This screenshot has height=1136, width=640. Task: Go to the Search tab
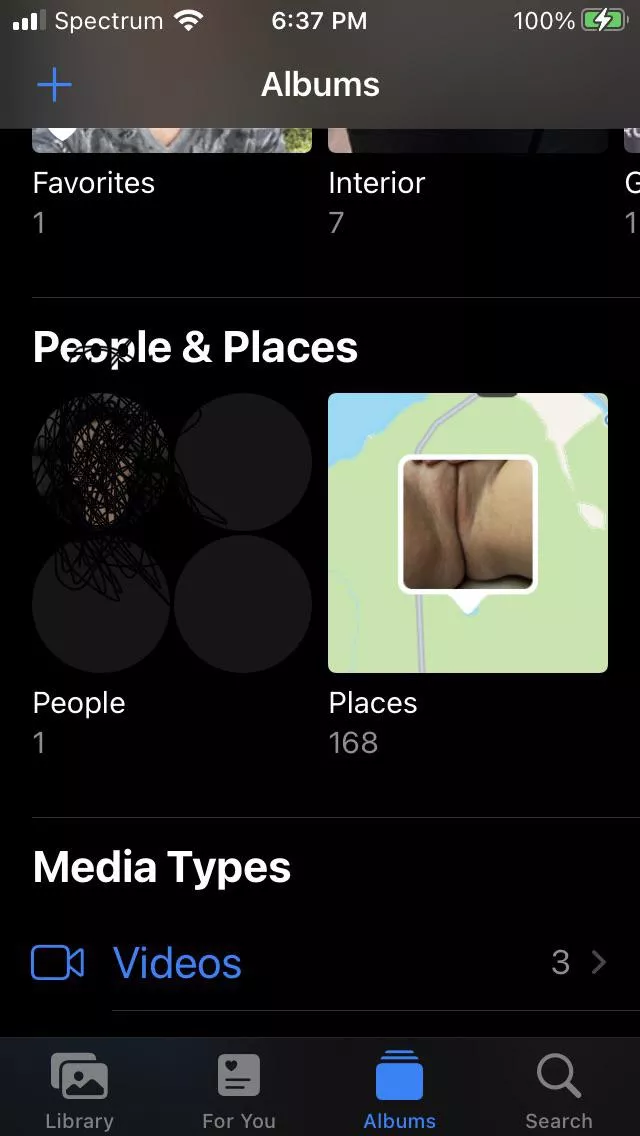click(558, 1090)
